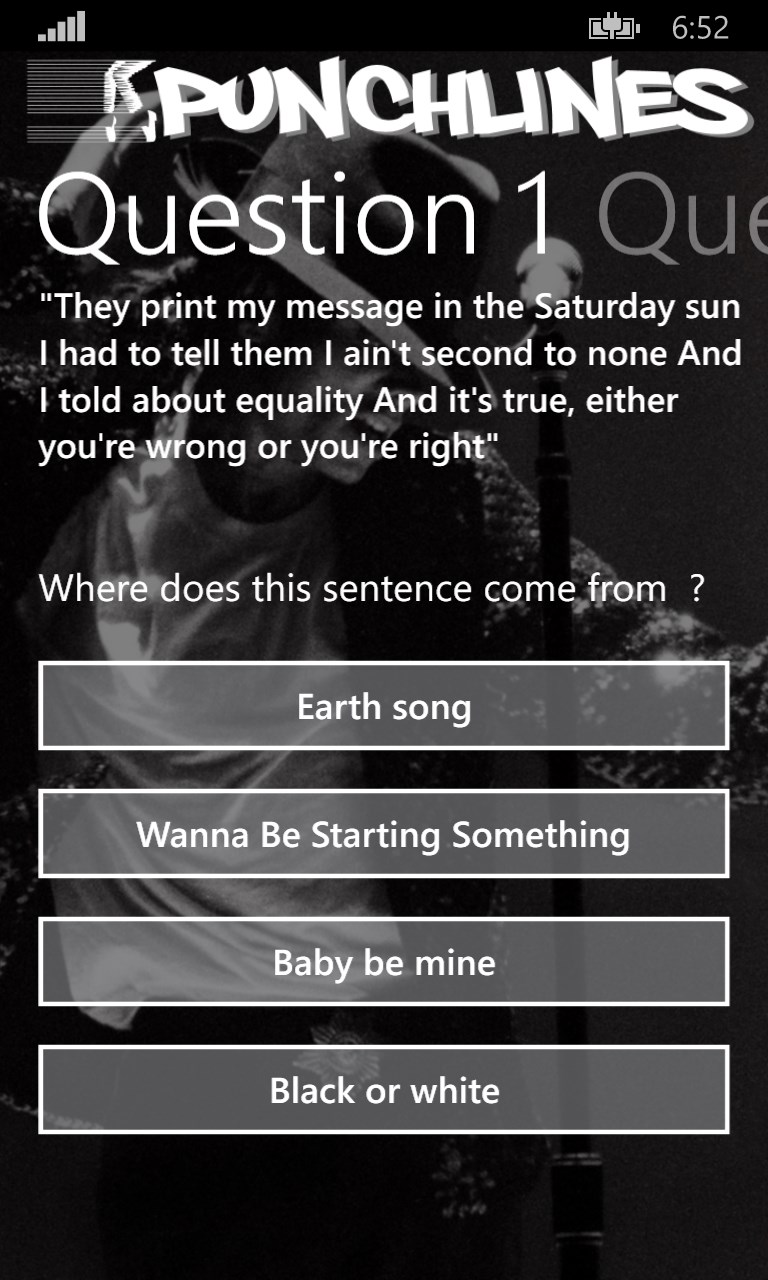Choose Wanna Be Starting Something
The width and height of the screenshot is (768, 1280).
(383, 834)
